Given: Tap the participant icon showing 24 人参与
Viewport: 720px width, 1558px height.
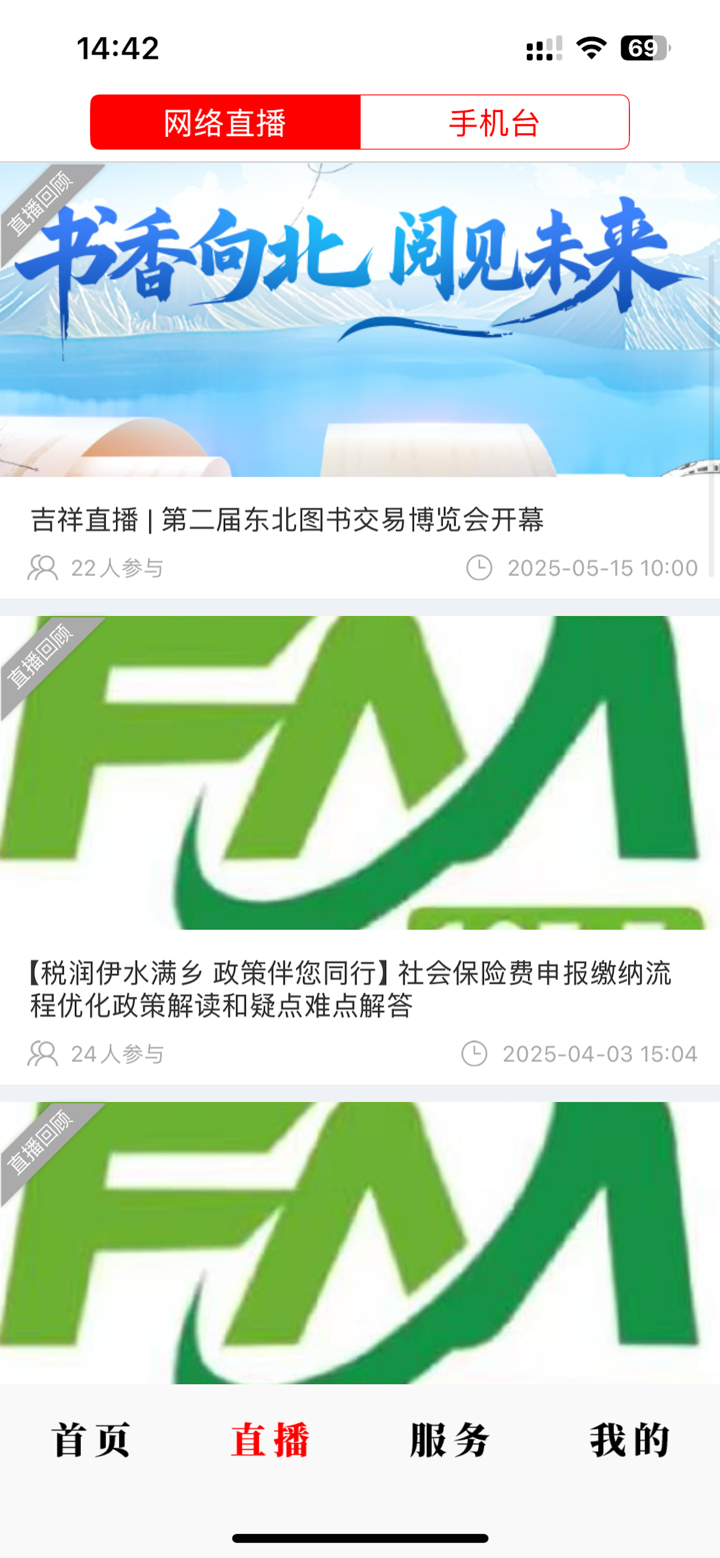Looking at the screenshot, I should click(x=41, y=1053).
